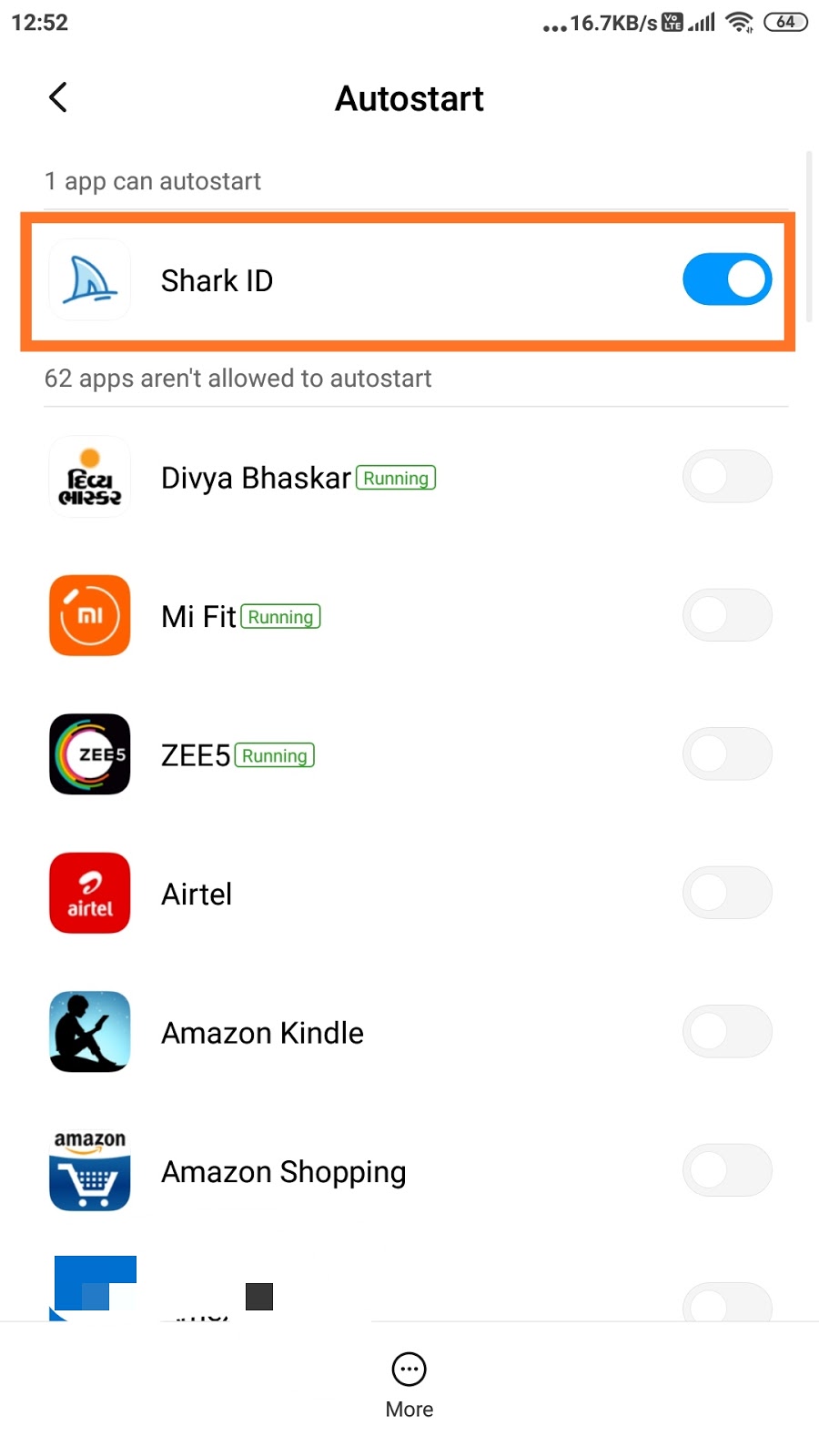Toggle autostart for Amazon Kindle

point(726,1031)
